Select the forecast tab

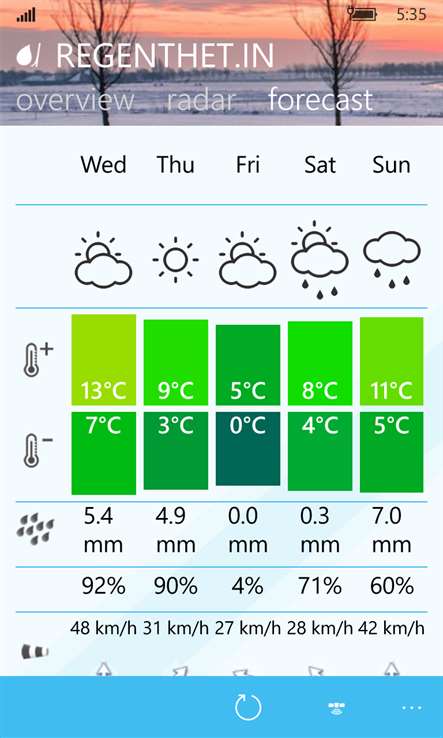[x=321, y=100]
